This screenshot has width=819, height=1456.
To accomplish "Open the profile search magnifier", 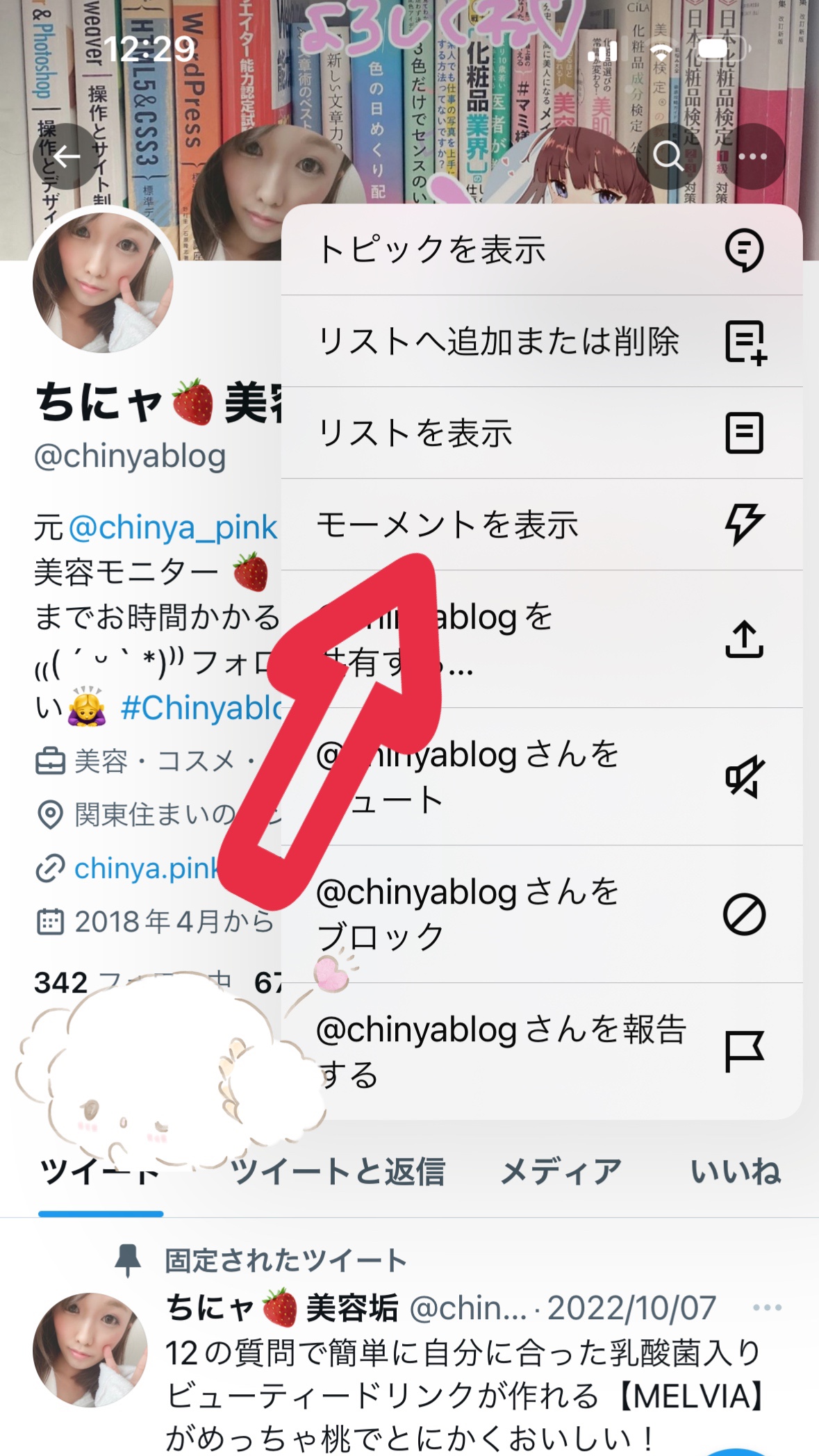I will pyautogui.click(x=668, y=156).
